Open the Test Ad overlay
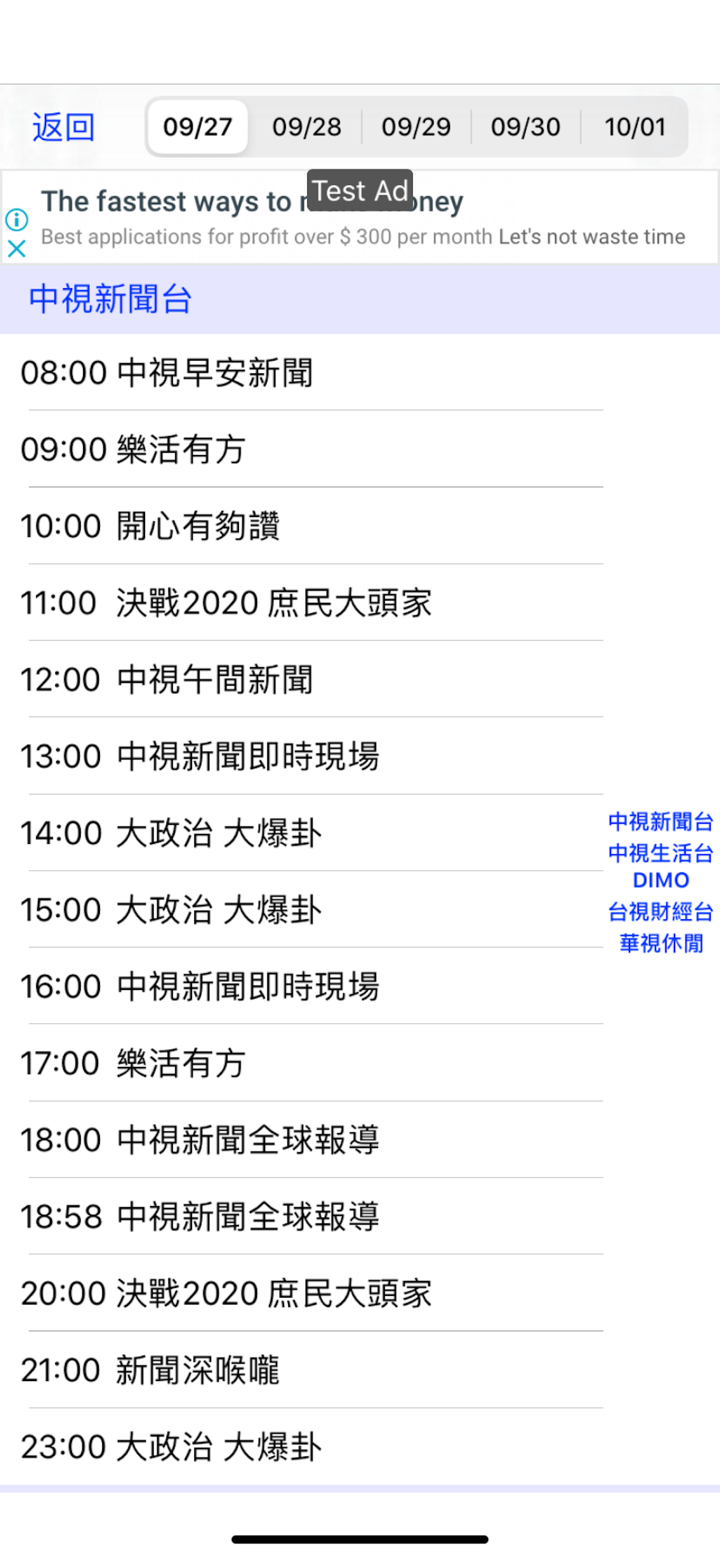 pyautogui.click(x=359, y=190)
